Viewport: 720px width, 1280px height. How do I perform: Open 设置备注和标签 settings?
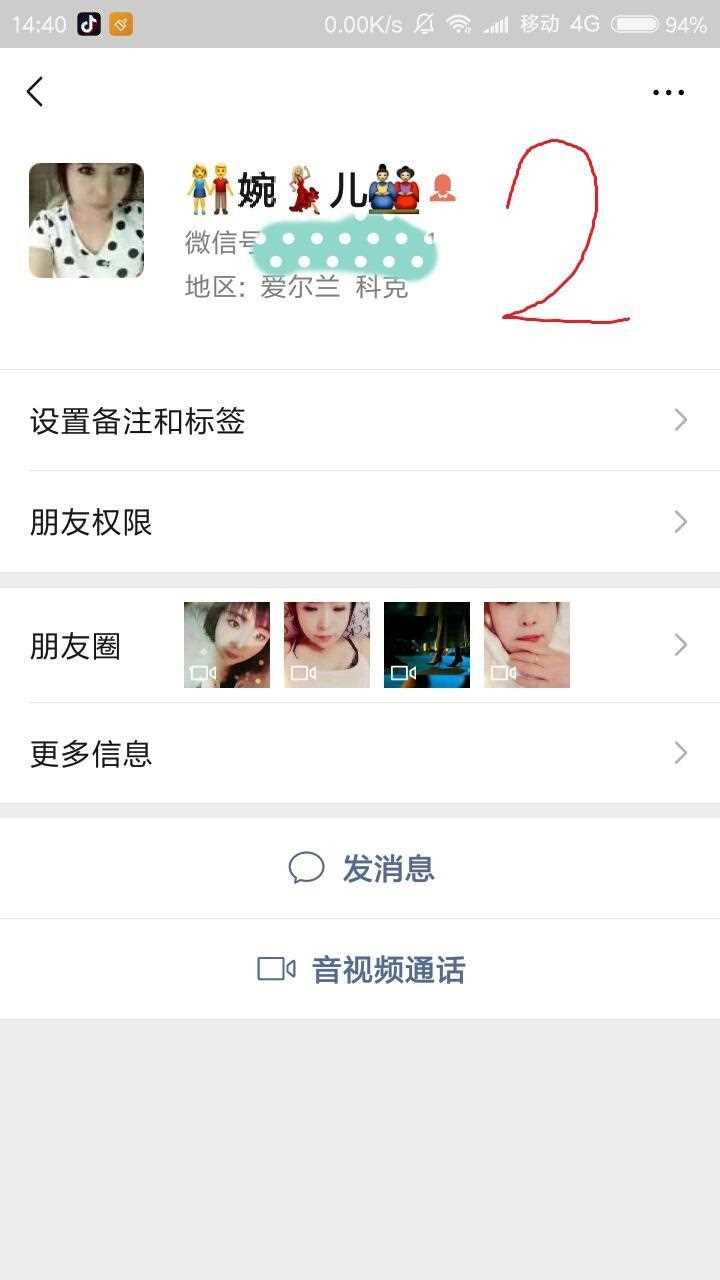360,420
